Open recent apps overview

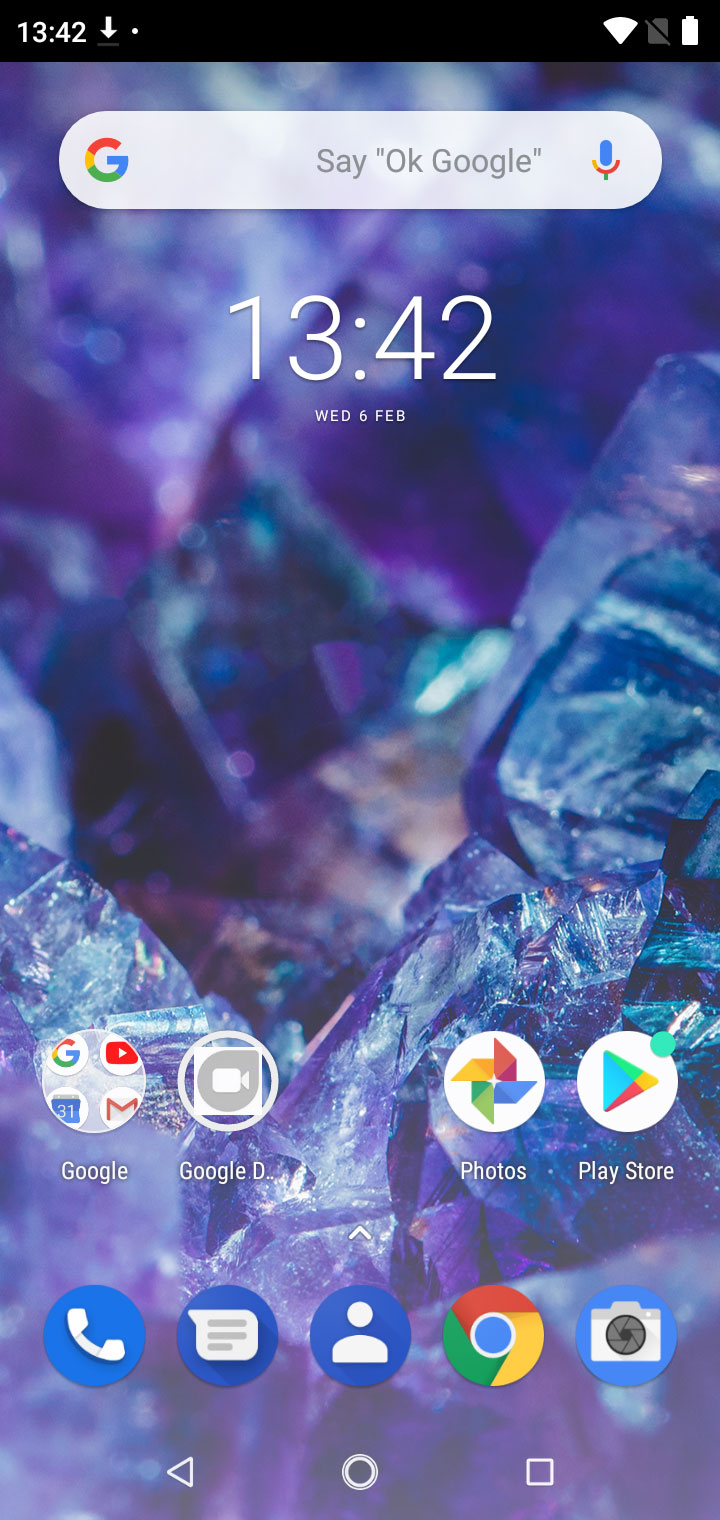pos(540,1471)
